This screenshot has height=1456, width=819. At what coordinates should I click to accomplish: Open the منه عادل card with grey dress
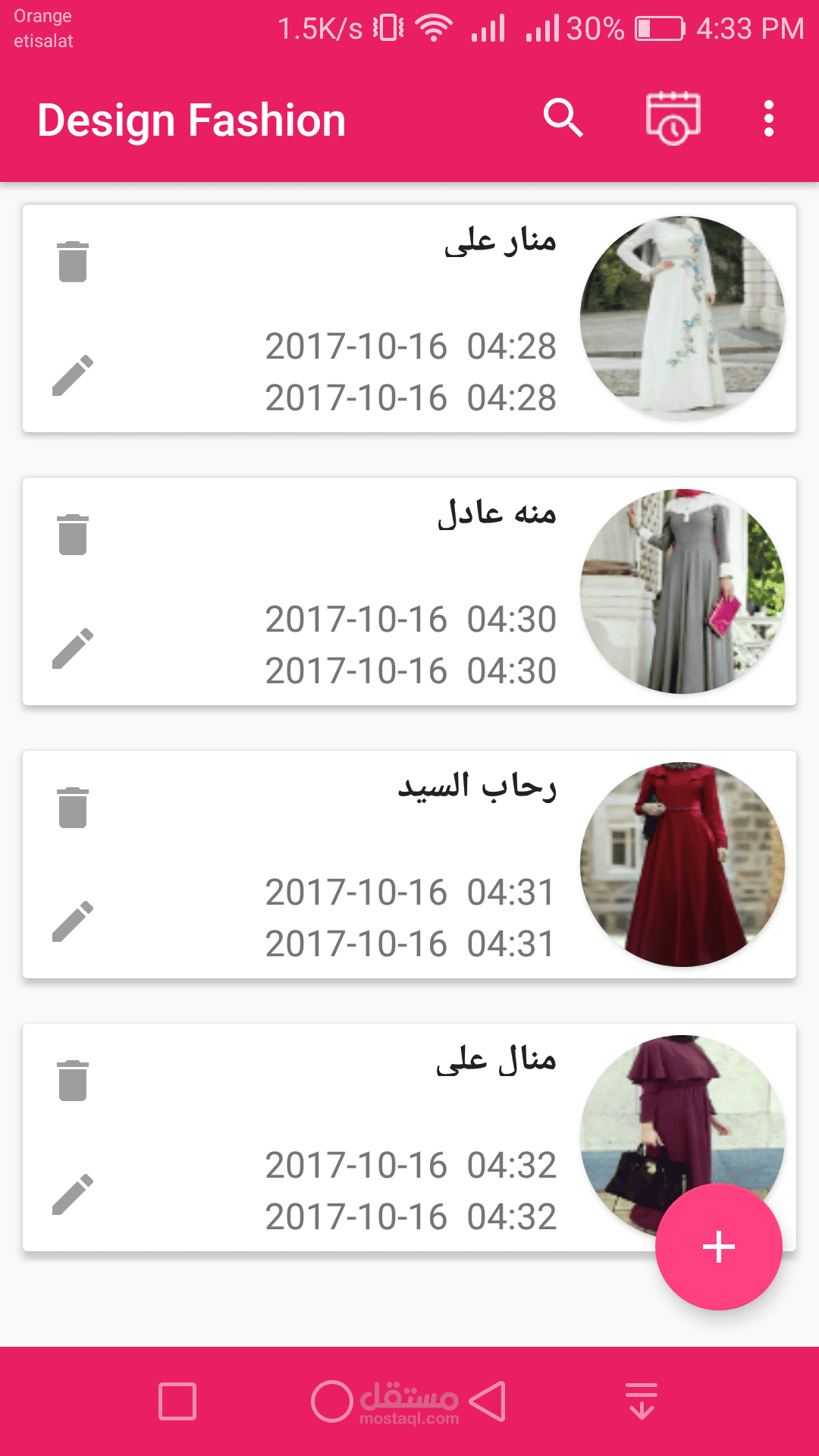coord(409,591)
